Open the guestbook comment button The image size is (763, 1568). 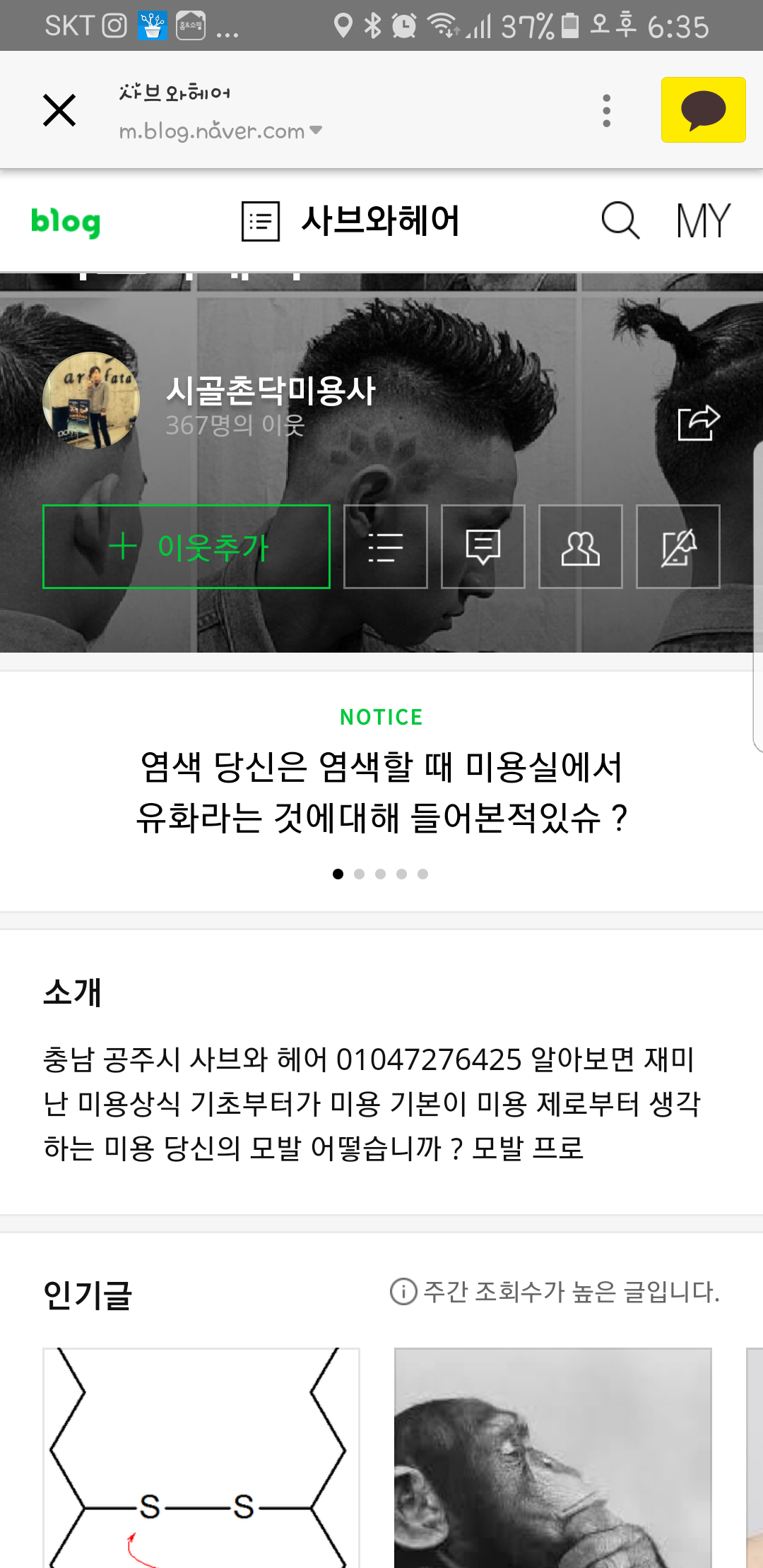coord(483,547)
